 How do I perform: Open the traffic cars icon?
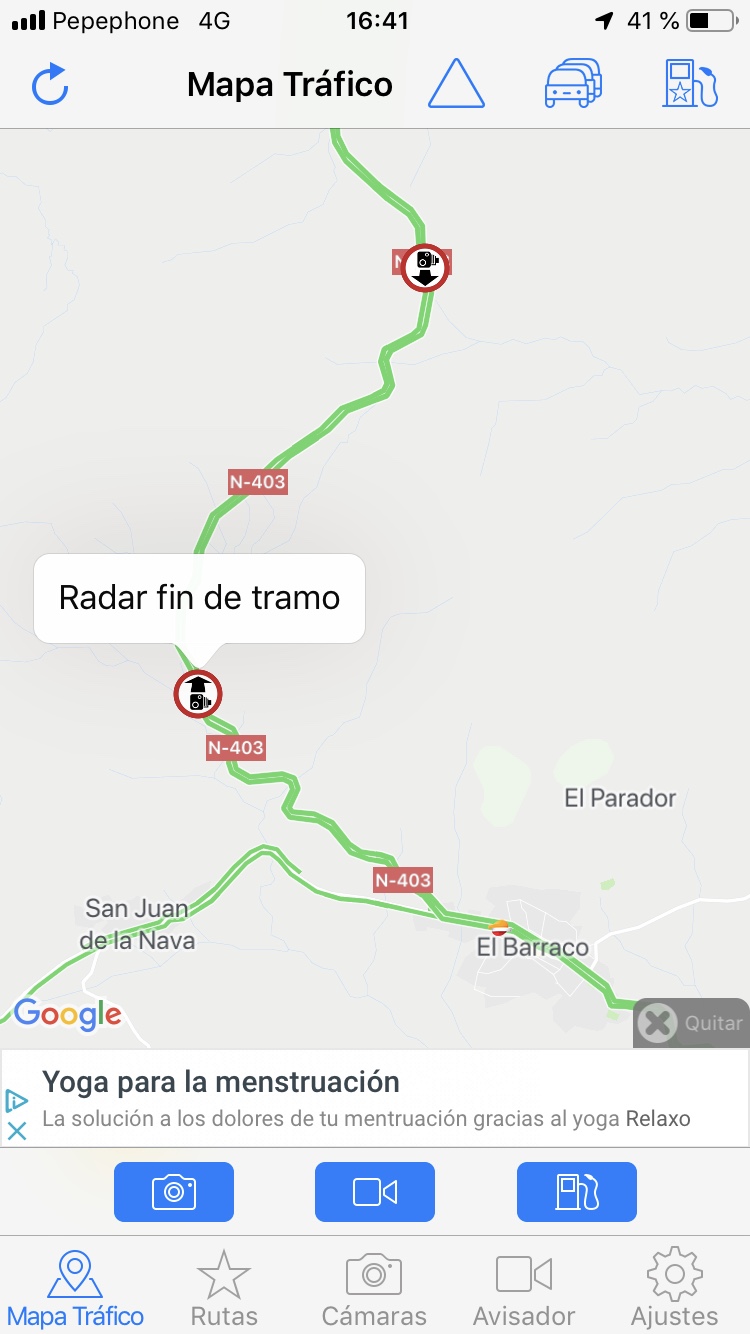(573, 84)
